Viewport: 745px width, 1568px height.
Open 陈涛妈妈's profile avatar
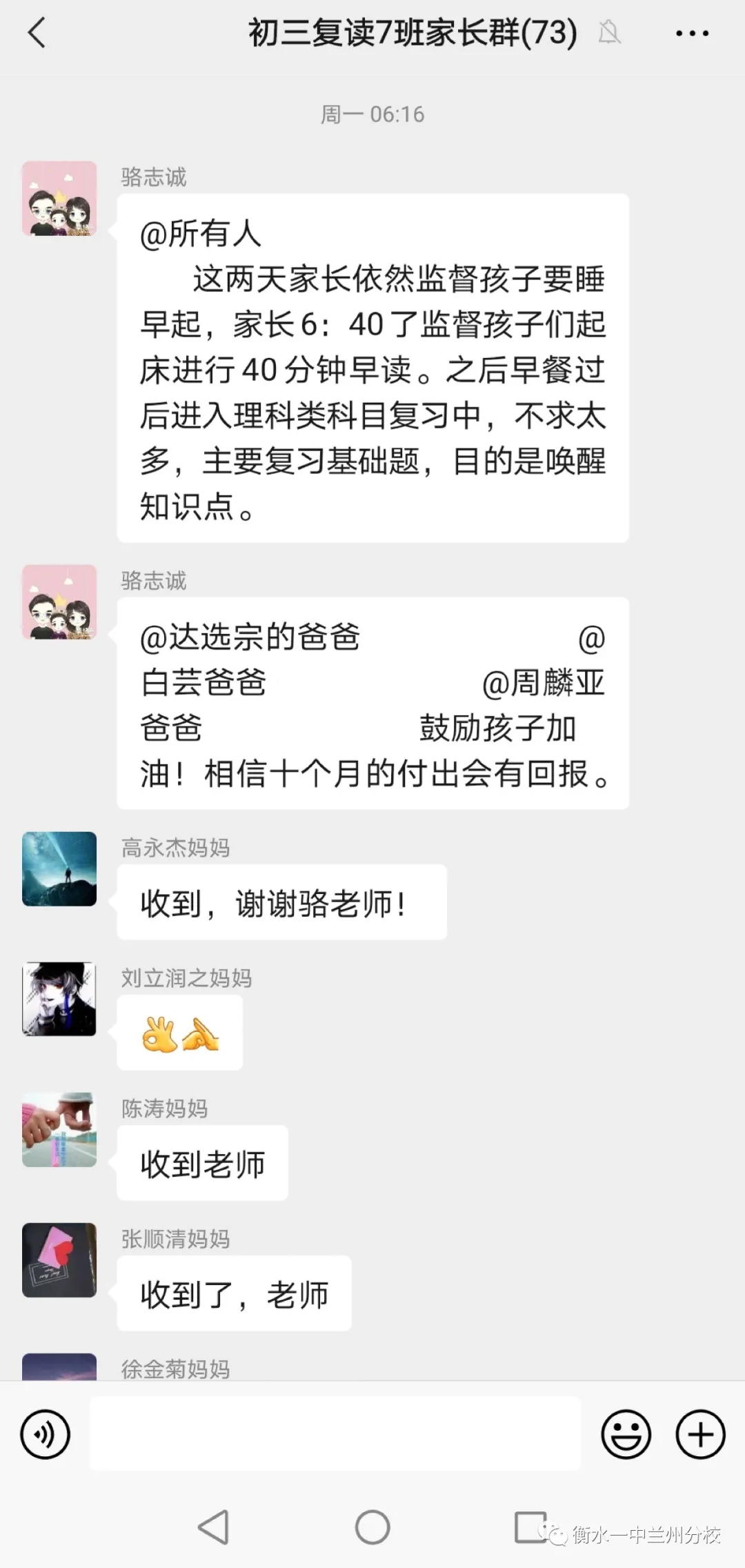pos(59,1129)
